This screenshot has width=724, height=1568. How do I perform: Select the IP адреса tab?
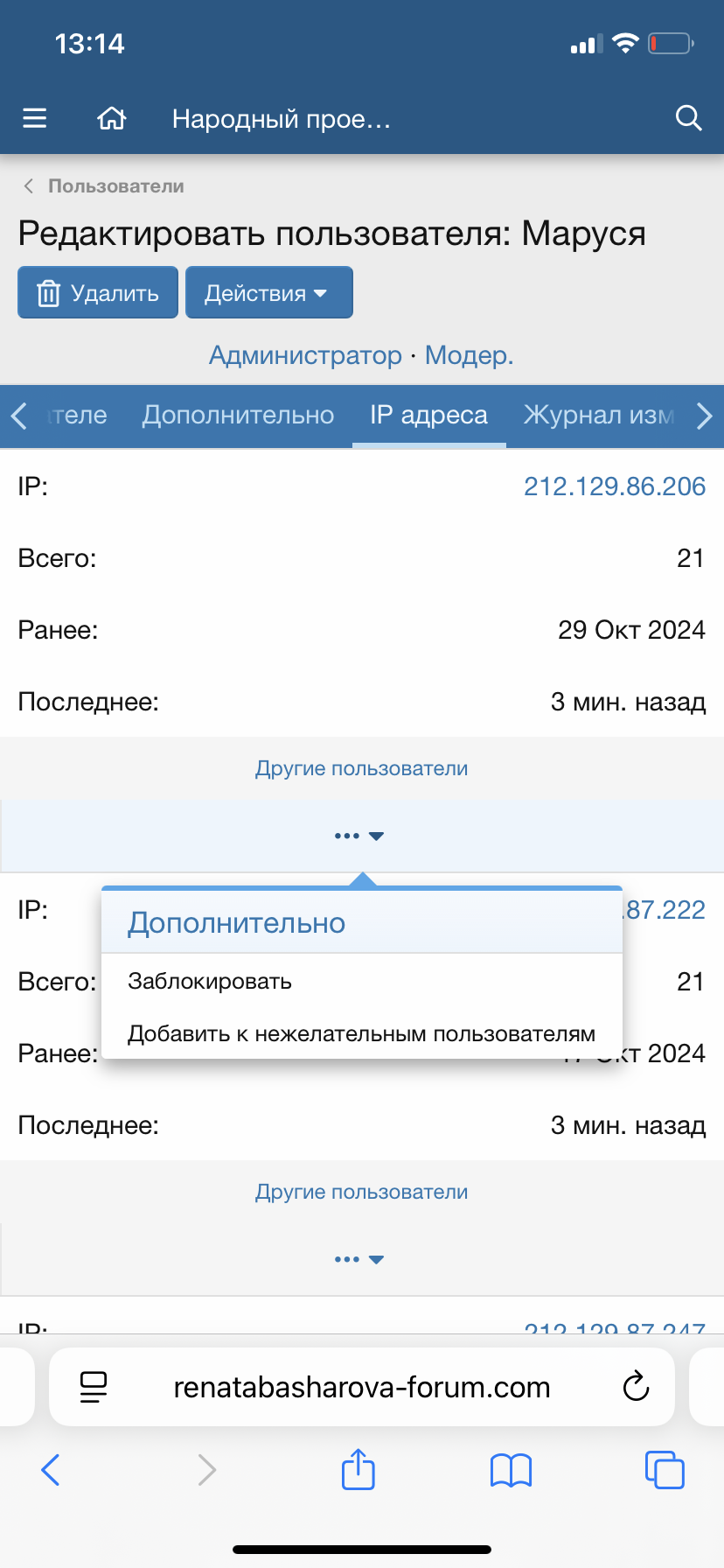[x=428, y=415]
